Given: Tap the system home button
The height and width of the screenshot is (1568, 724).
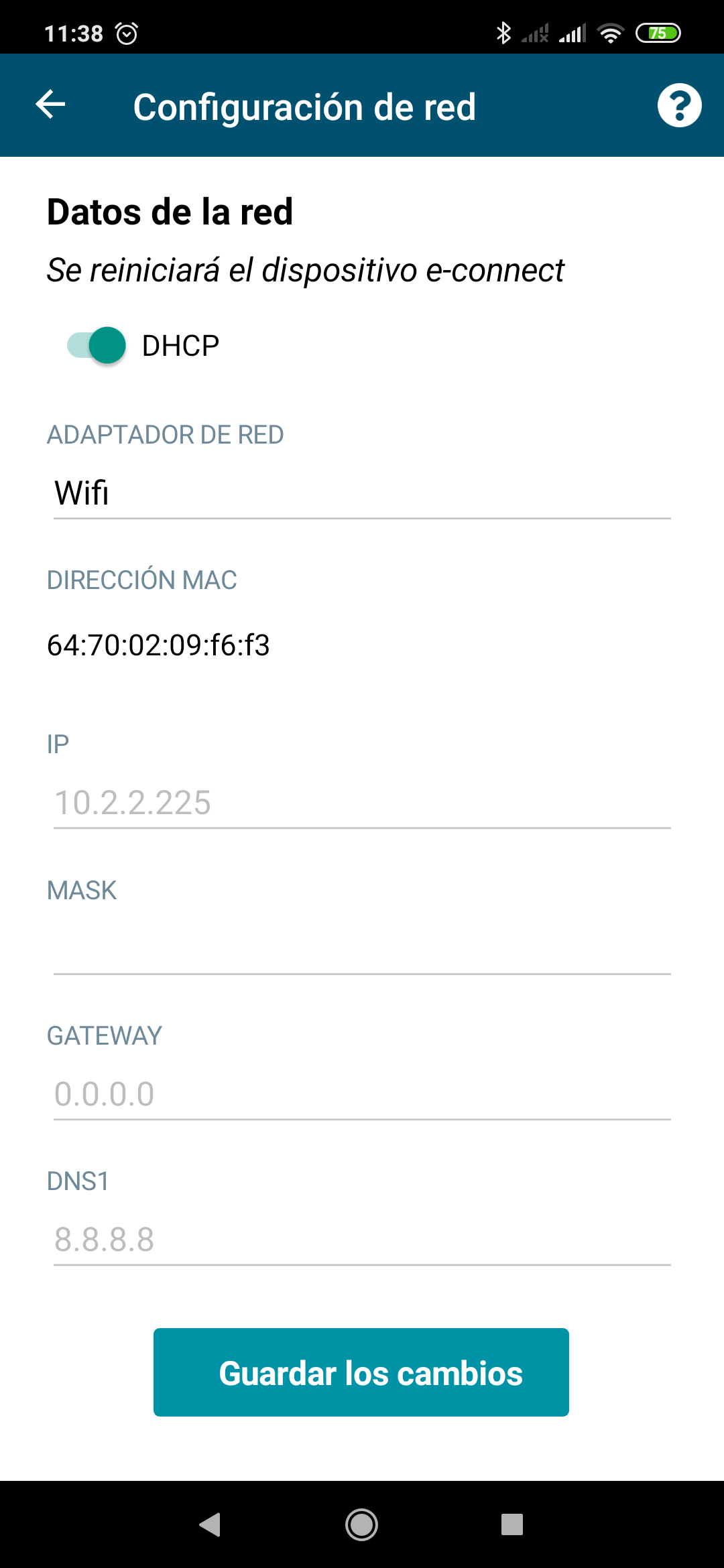Looking at the screenshot, I should [x=361, y=1524].
